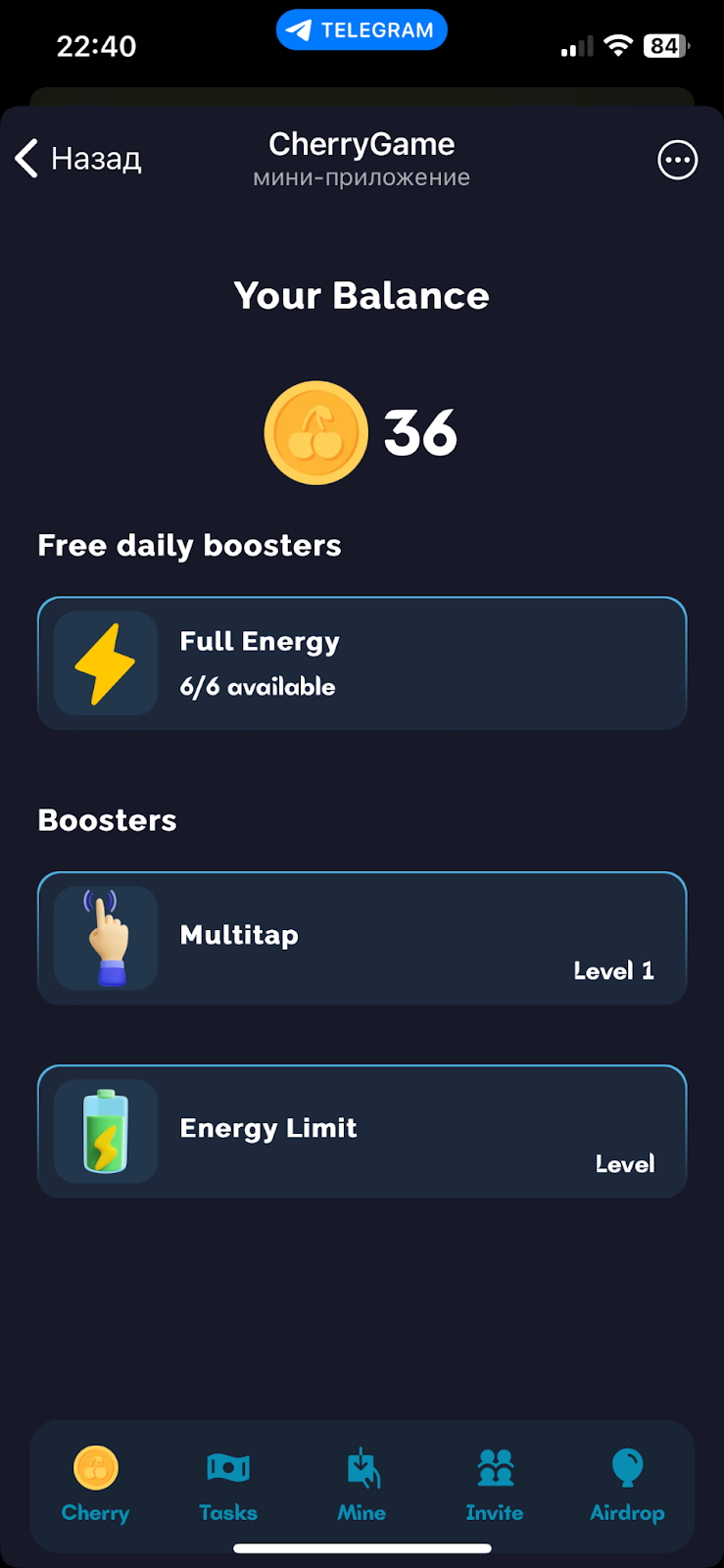This screenshot has height=1568, width=724.
Task: Activate the Full Energy daily booster
Action: pos(362,663)
